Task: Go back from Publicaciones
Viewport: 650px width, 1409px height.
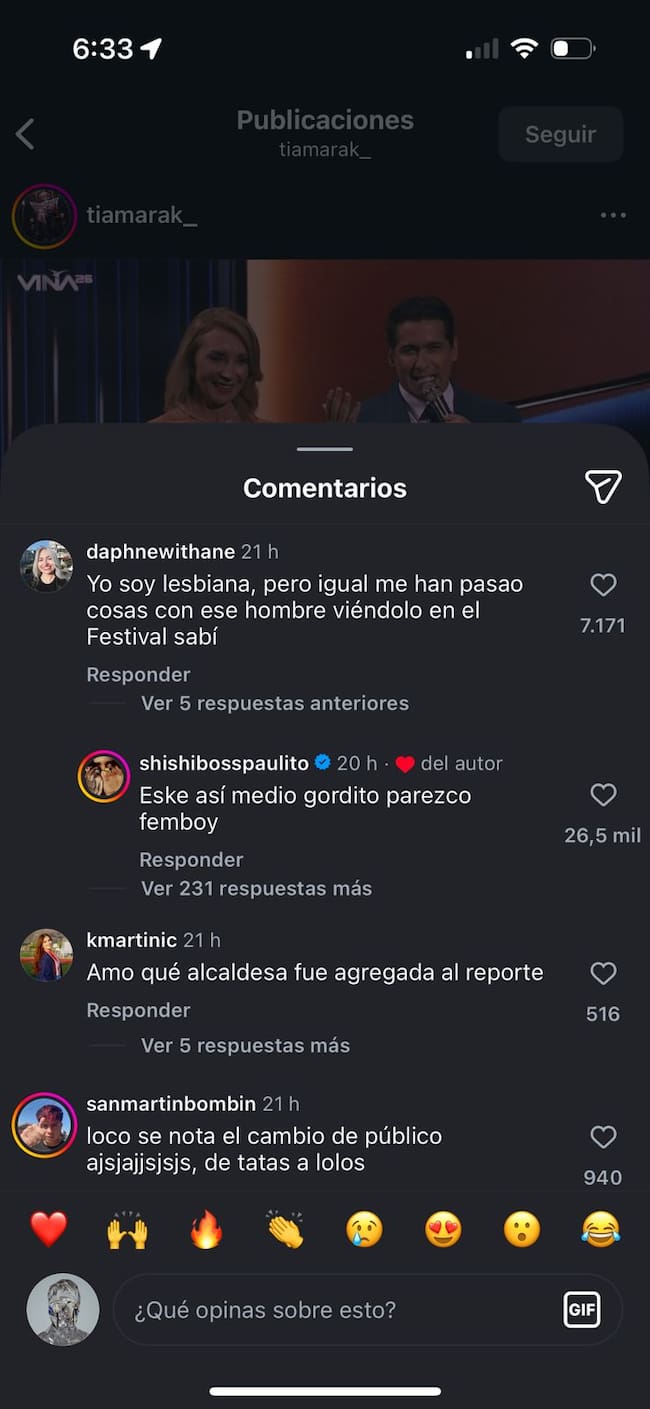Action: pyautogui.click(x=26, y=134)
